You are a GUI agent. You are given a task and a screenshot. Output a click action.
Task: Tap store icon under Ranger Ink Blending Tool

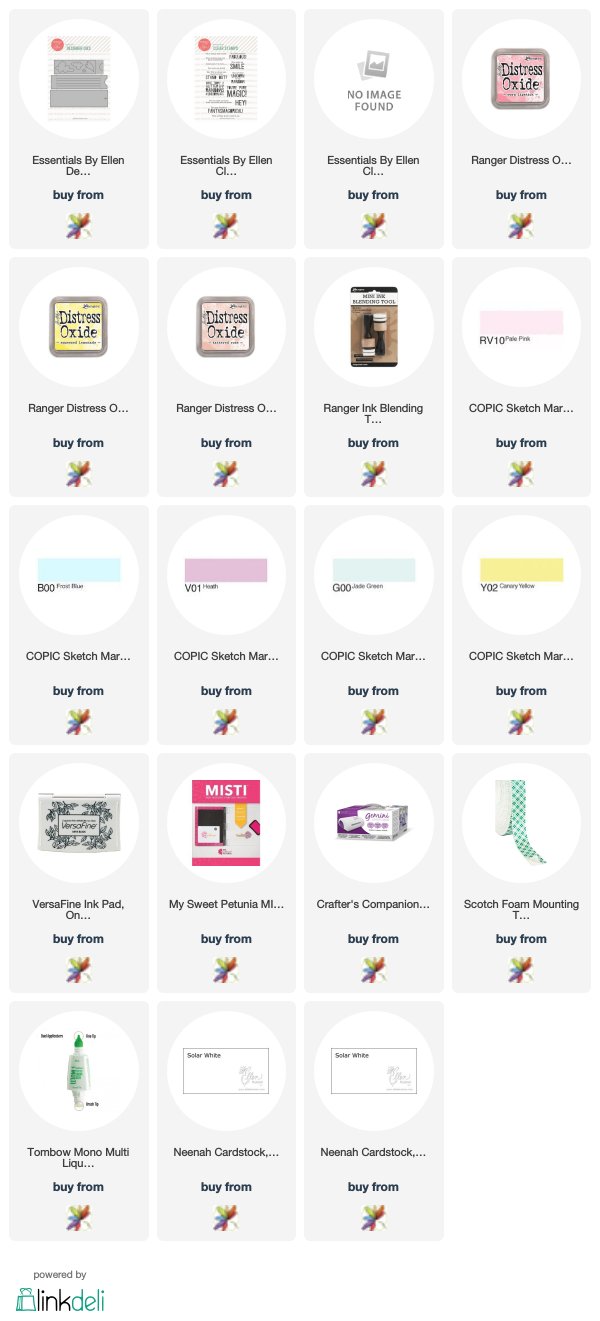click(373, 471)
